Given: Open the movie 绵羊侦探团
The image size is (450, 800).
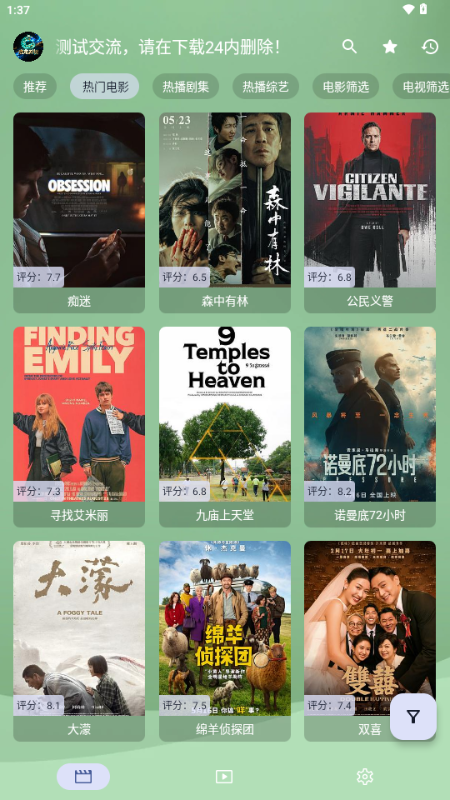Looking at the screenshot, I should tap(225, 641).
